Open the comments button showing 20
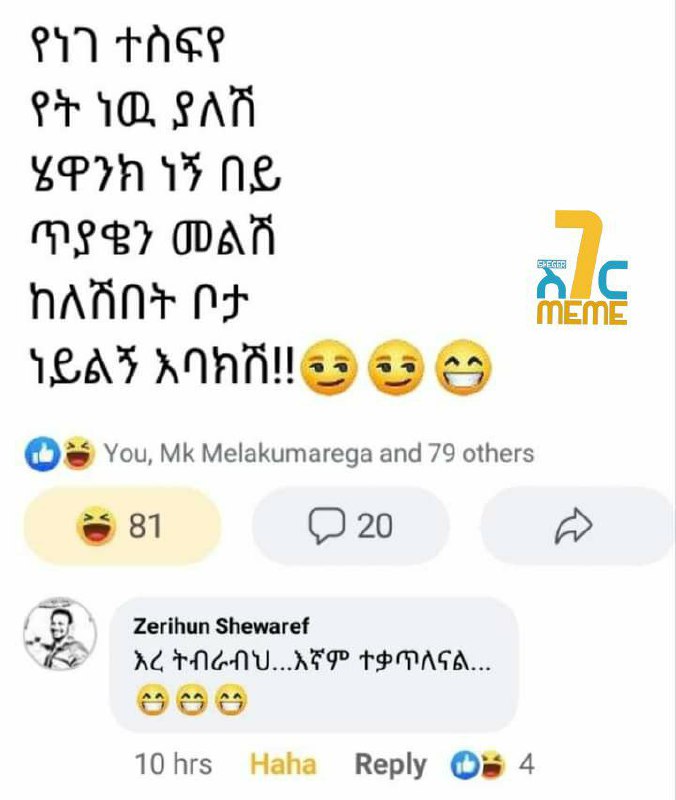676x800 pixels. click(x=350, y=526)
